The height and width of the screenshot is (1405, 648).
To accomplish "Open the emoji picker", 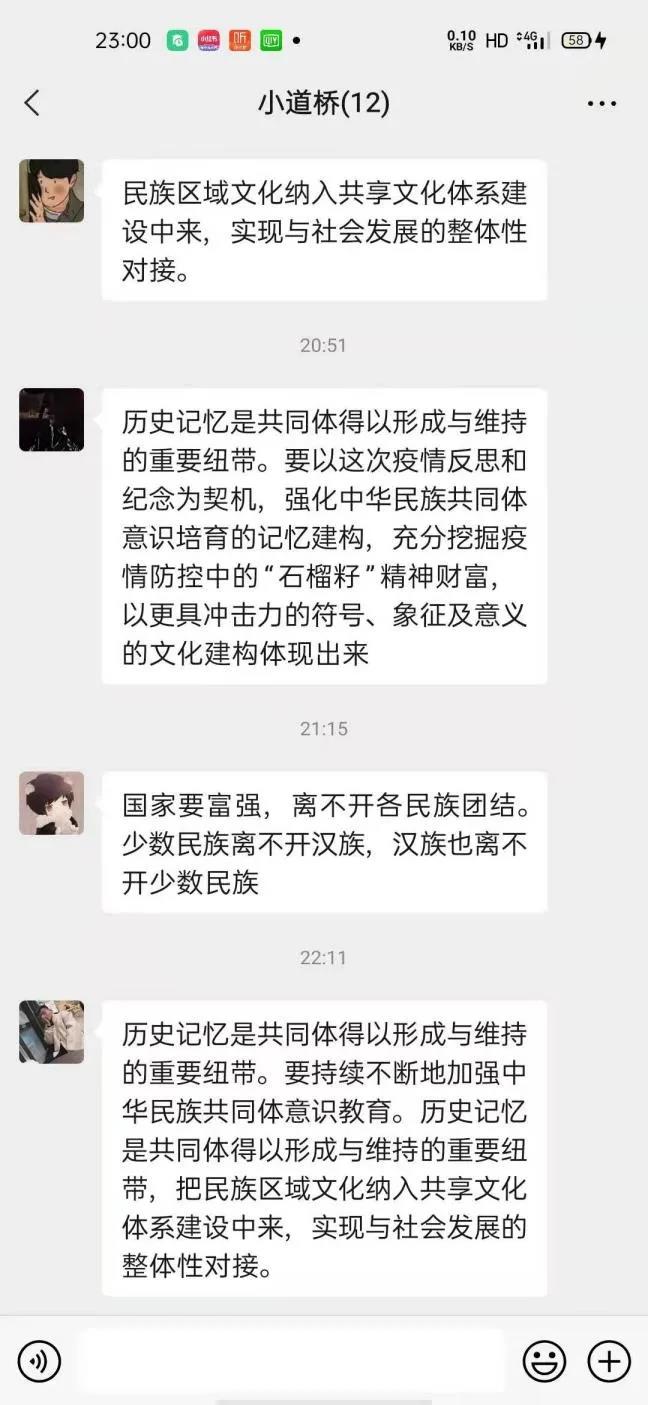I will tap(545, 1361).
